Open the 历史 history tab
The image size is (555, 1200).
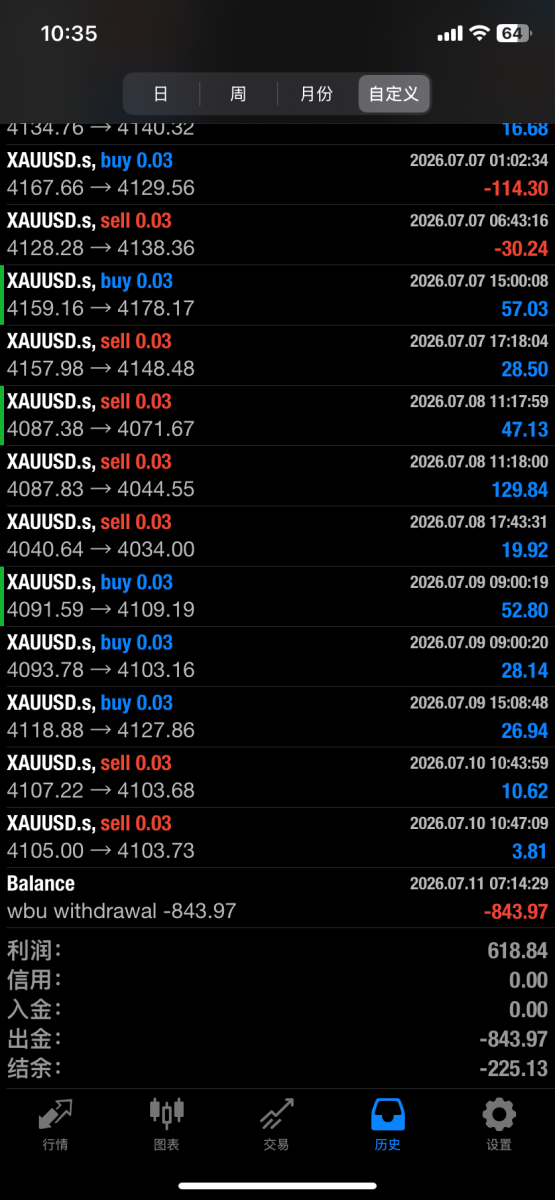pyautogui.click(x=387, y=1125)
